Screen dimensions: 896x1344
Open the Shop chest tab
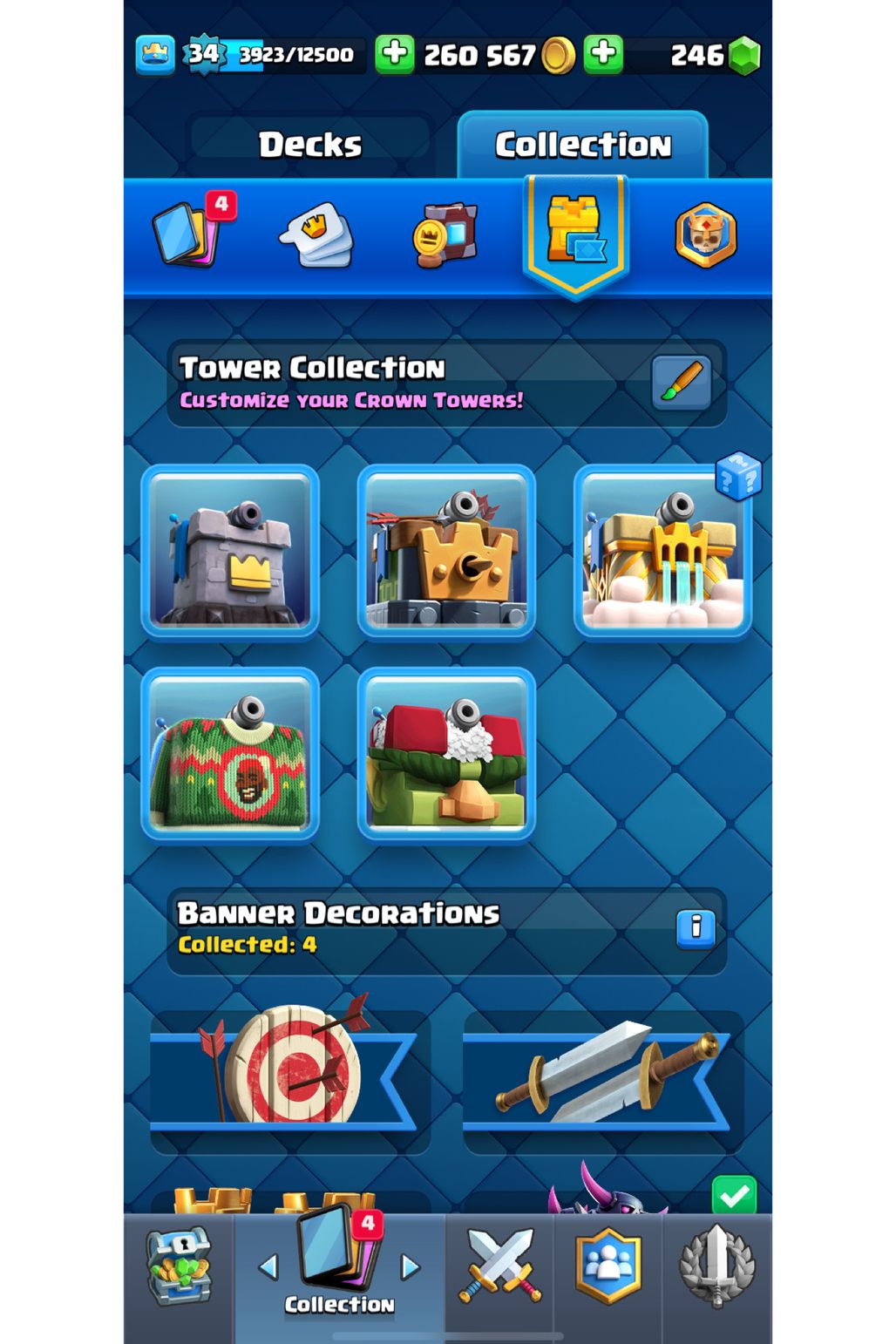click(x=179, y=1268)
